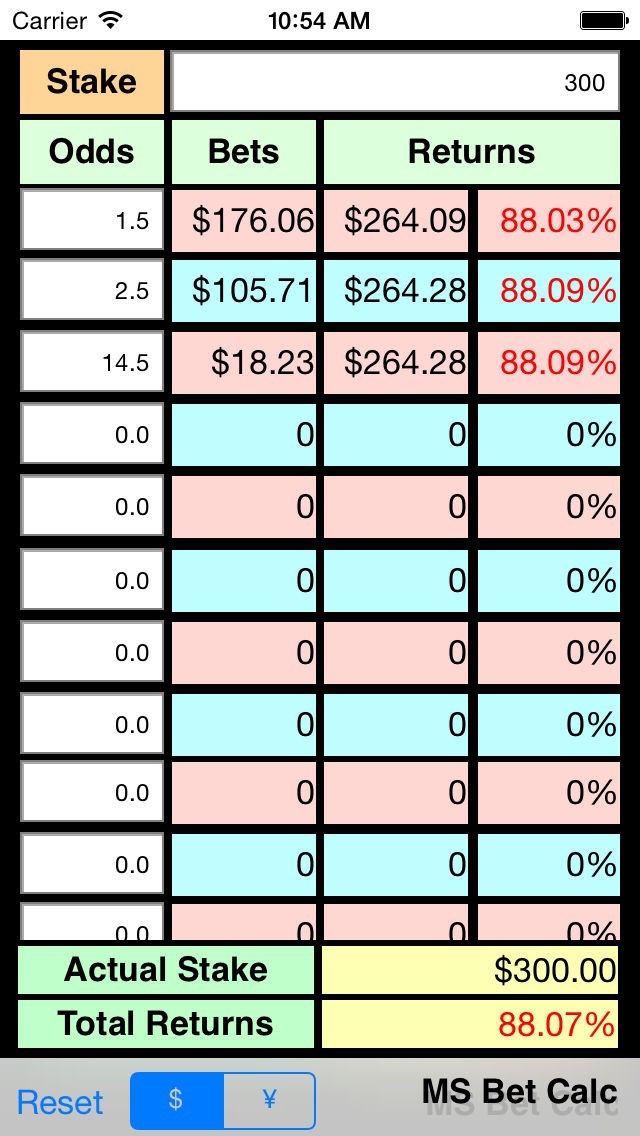Edit the odds field showing 14.5

92,362
